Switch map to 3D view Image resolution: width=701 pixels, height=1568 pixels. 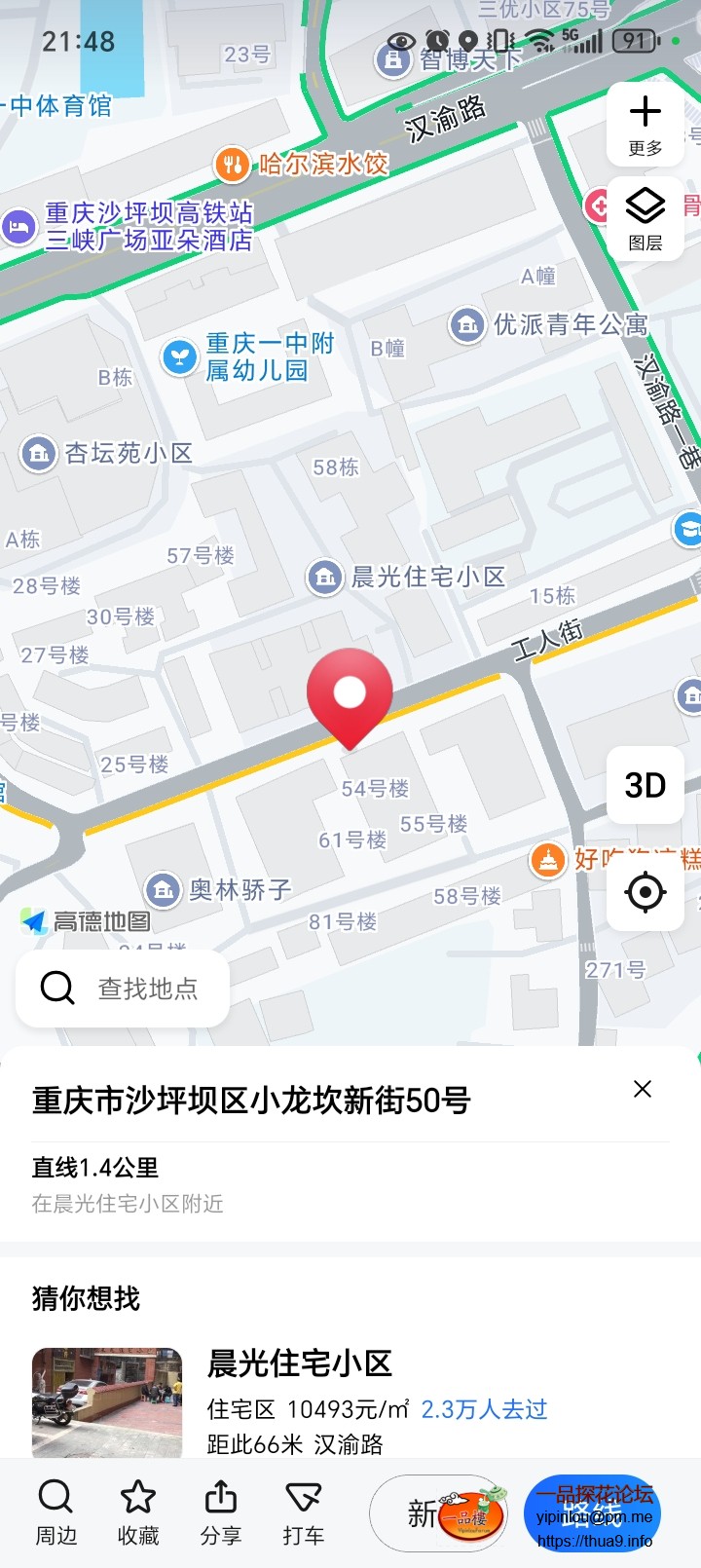645,785
